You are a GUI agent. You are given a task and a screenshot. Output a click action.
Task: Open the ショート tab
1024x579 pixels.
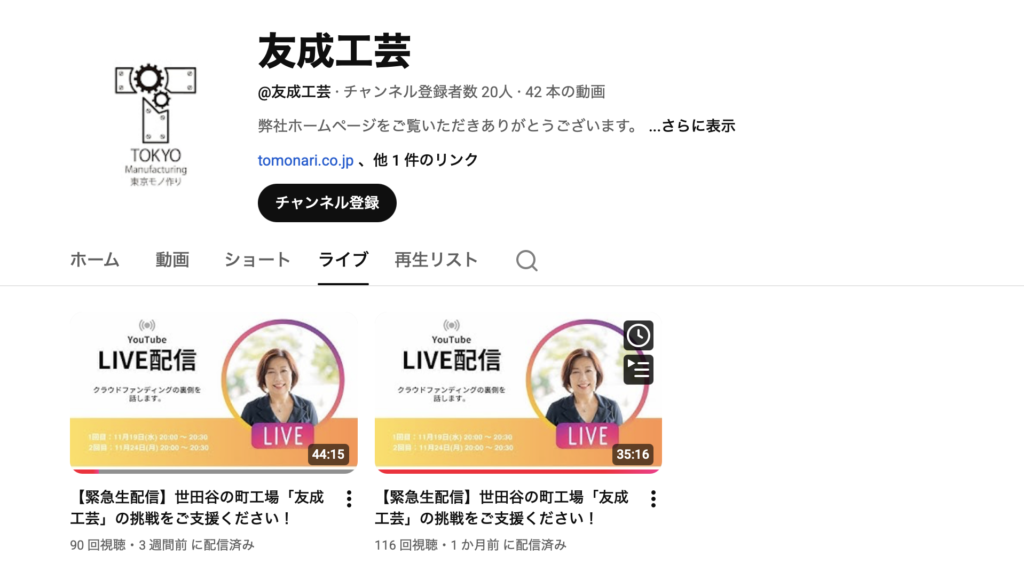257,260
